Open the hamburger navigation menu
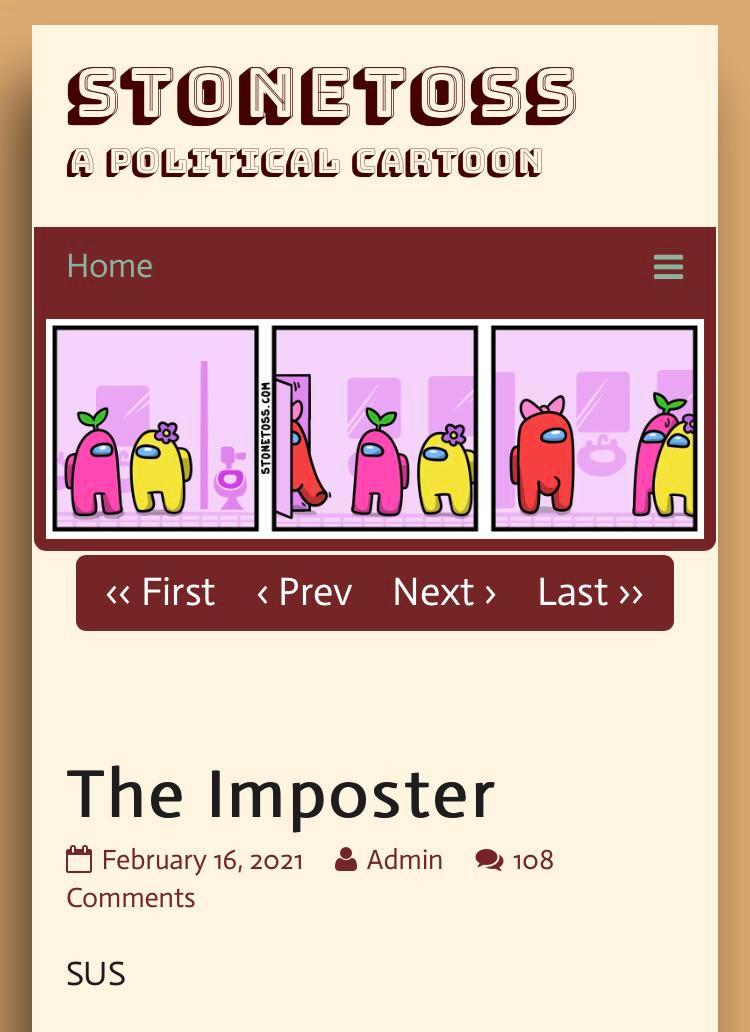The height and width of the screenshot is (1032, 750). 668,267
